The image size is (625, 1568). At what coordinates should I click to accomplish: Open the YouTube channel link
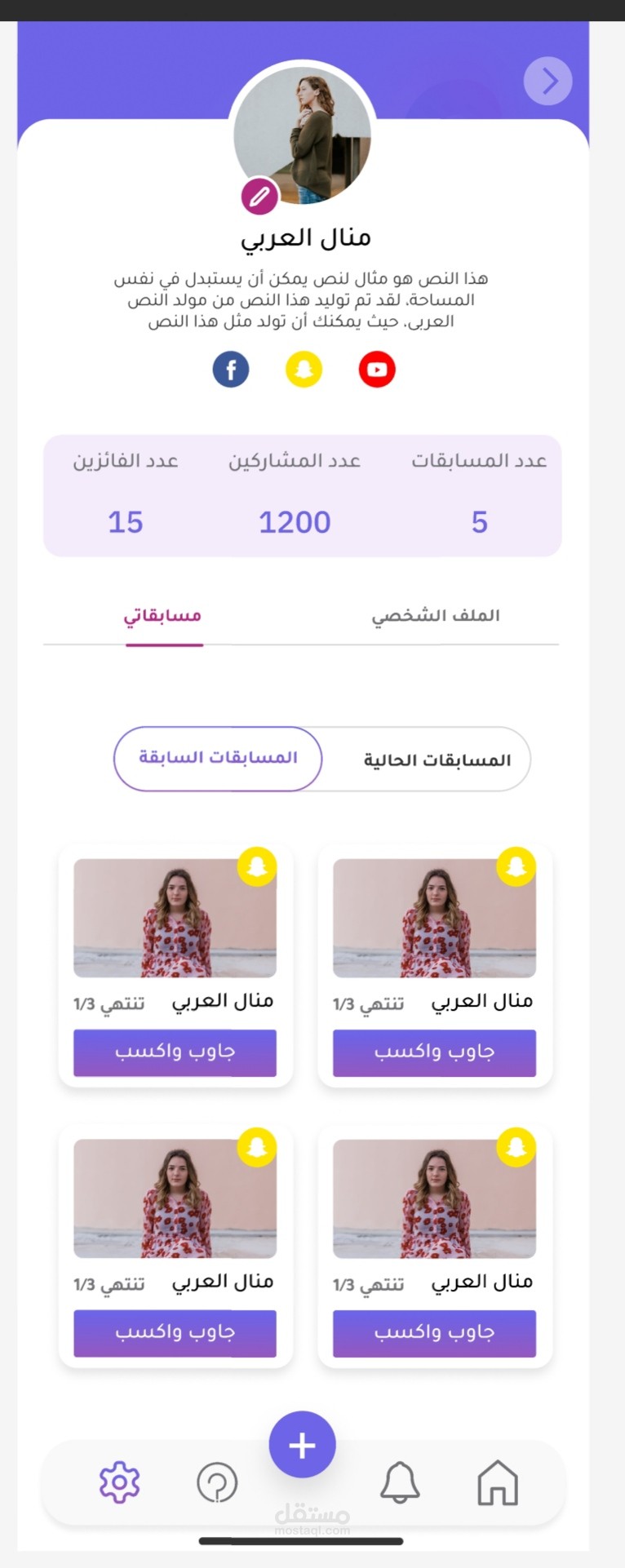pyautogui.click(x=377, y=370)
